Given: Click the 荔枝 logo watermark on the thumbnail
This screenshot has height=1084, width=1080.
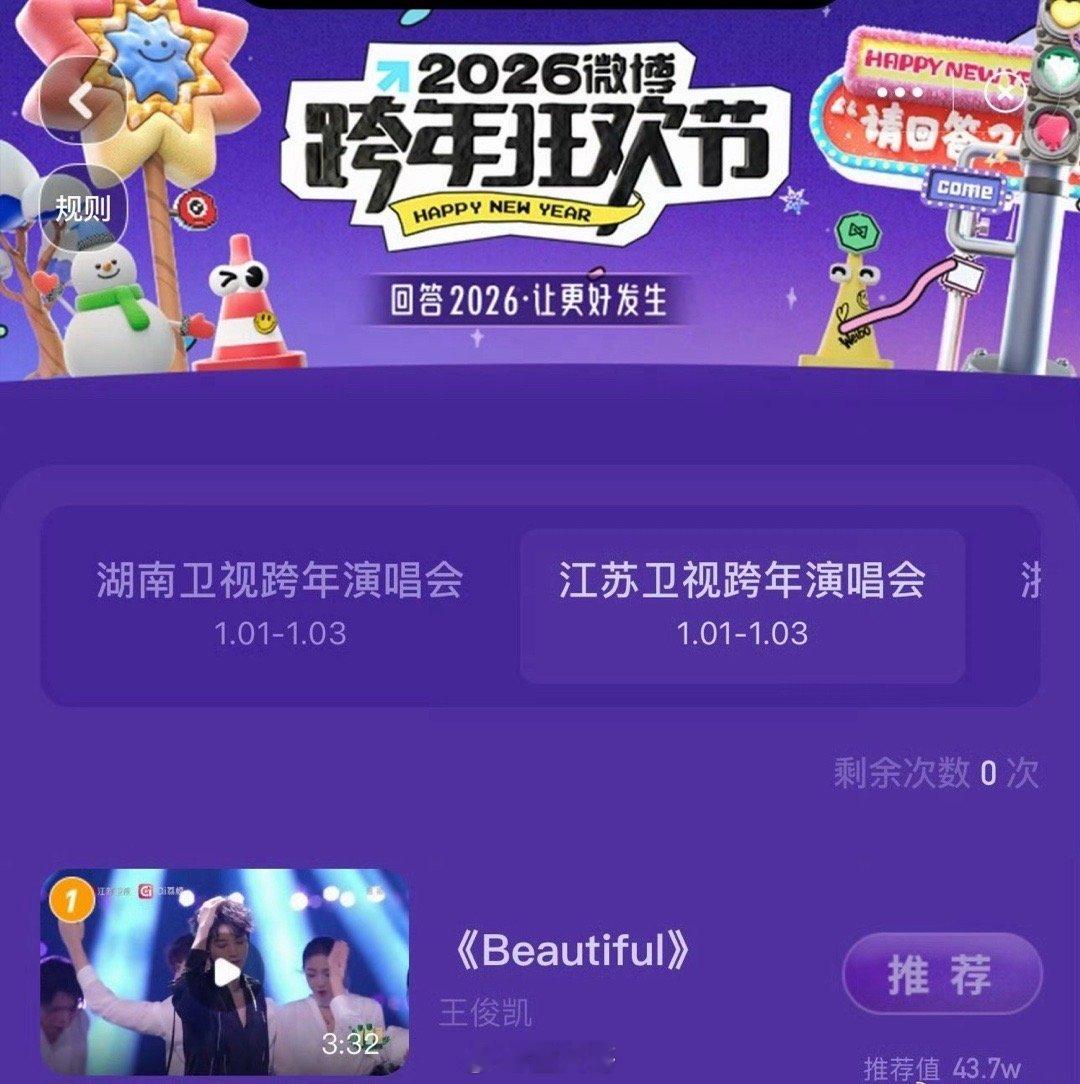Looking at the screenshot, I should [x=148, y=893].
